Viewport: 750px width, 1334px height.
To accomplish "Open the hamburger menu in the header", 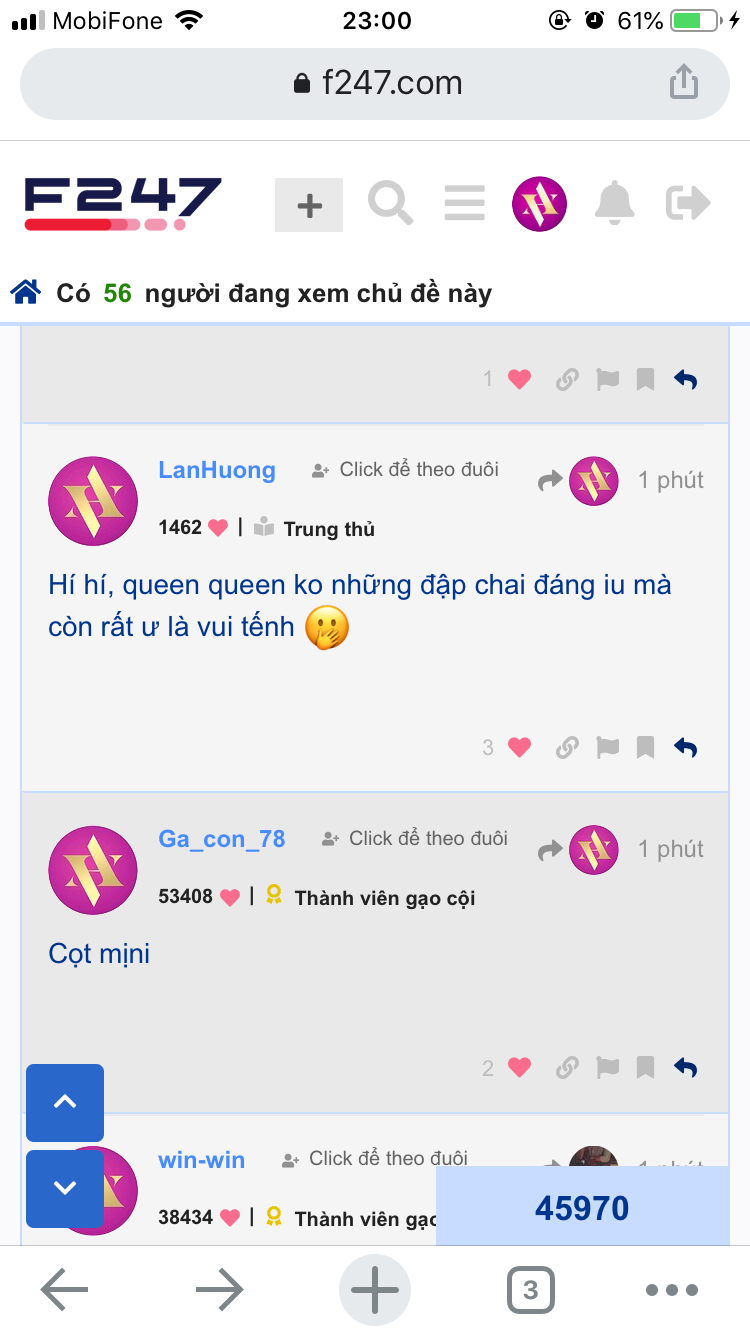I will 464,204.
